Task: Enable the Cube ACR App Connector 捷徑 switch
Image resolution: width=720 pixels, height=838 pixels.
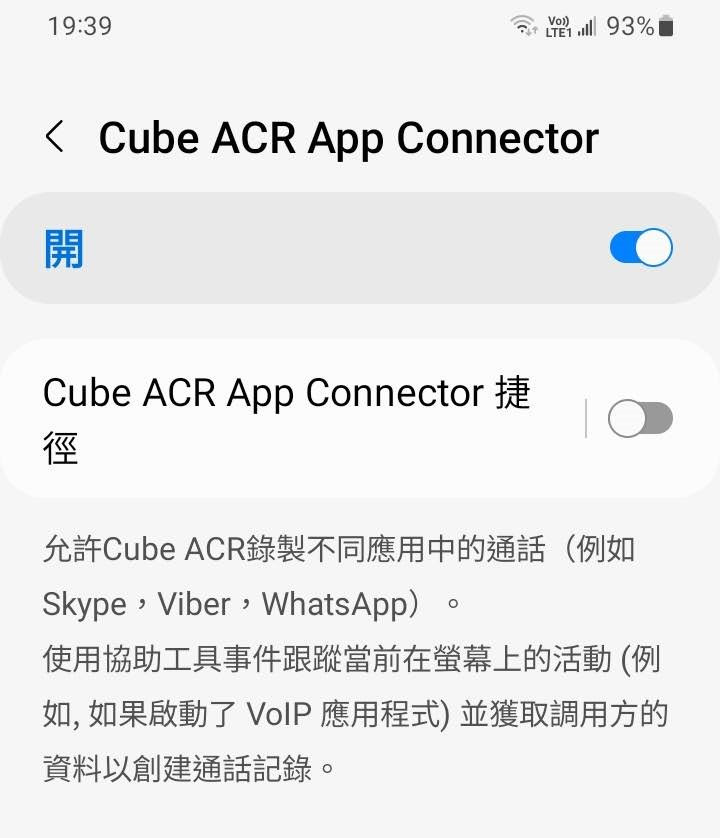Action: (641, 419)
